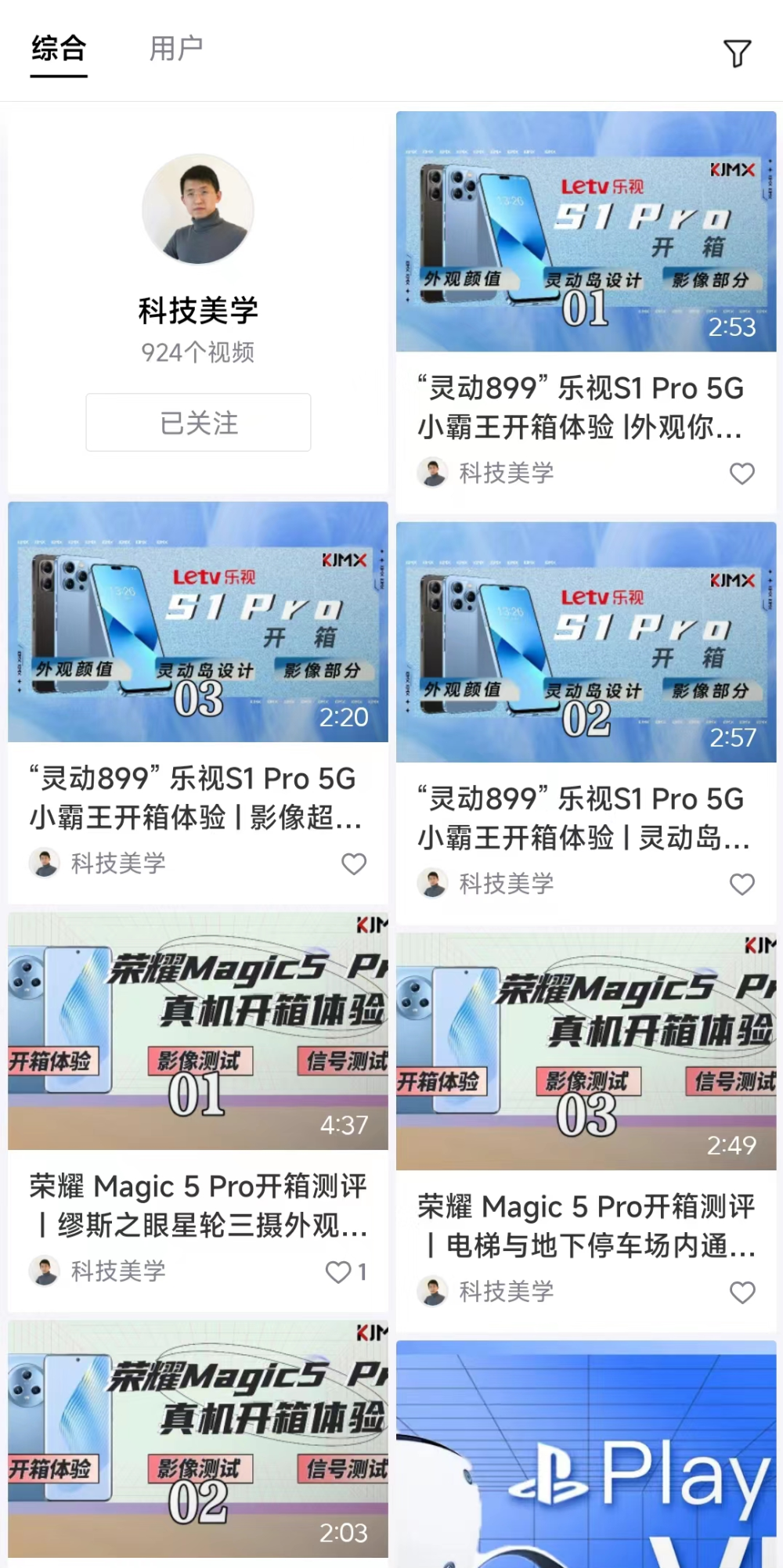The height and width of the screenshot is (1568, 783).
Task: Like the 影像超 S1 Pro video
Action: (x=354, y=864)
